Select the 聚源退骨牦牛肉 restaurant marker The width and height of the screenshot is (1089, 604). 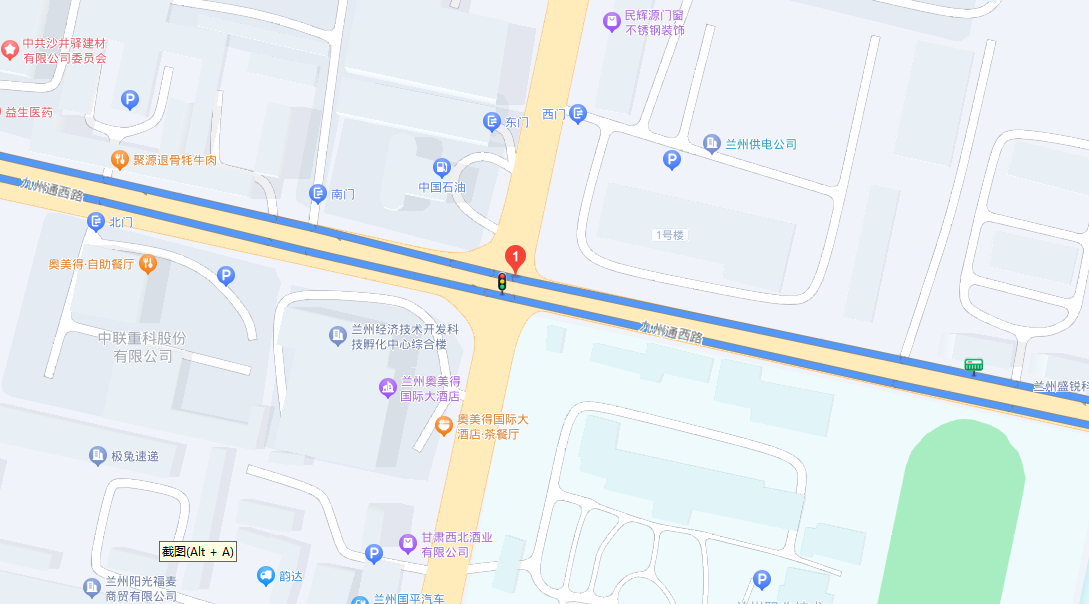tap(119, 159)
